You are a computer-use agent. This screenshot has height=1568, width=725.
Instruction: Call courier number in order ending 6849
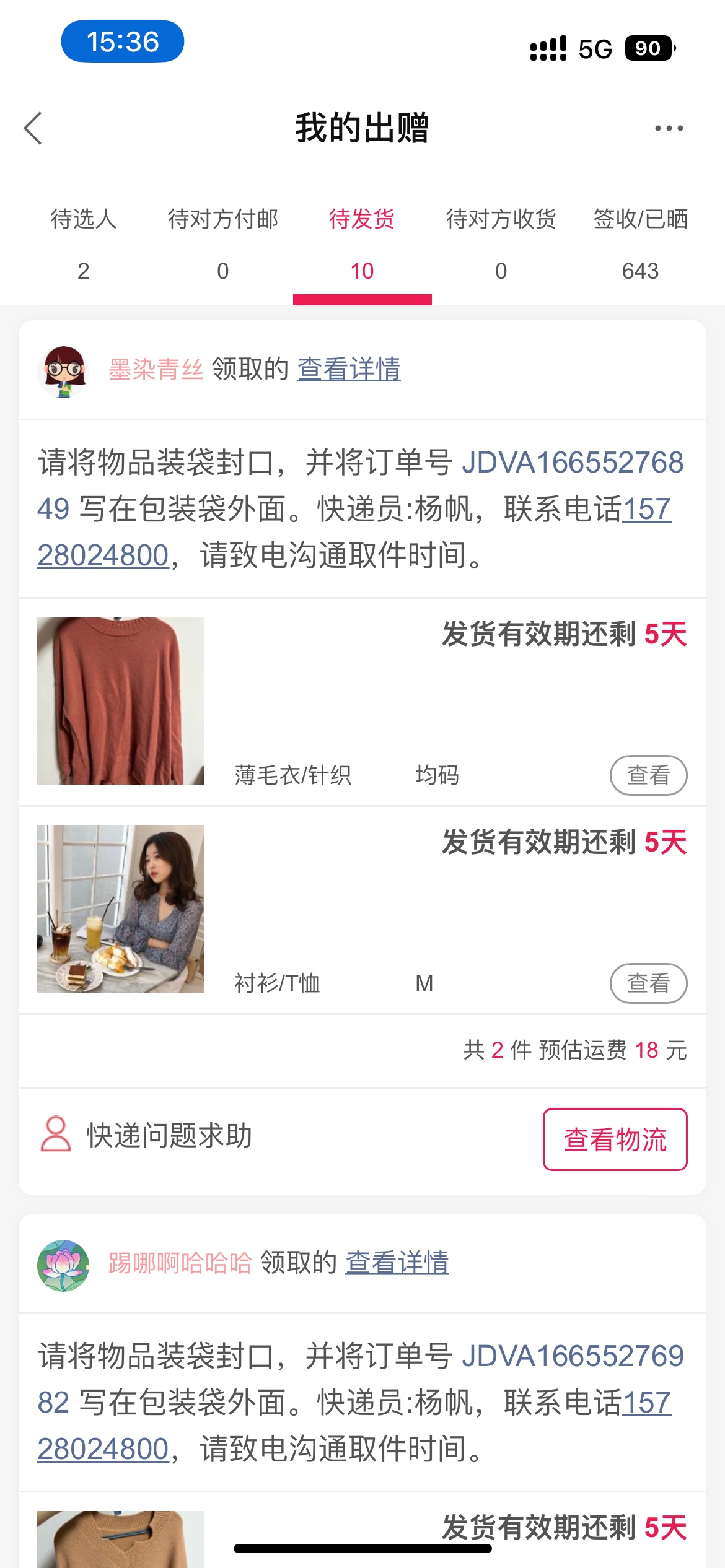[x=103, y=555]
